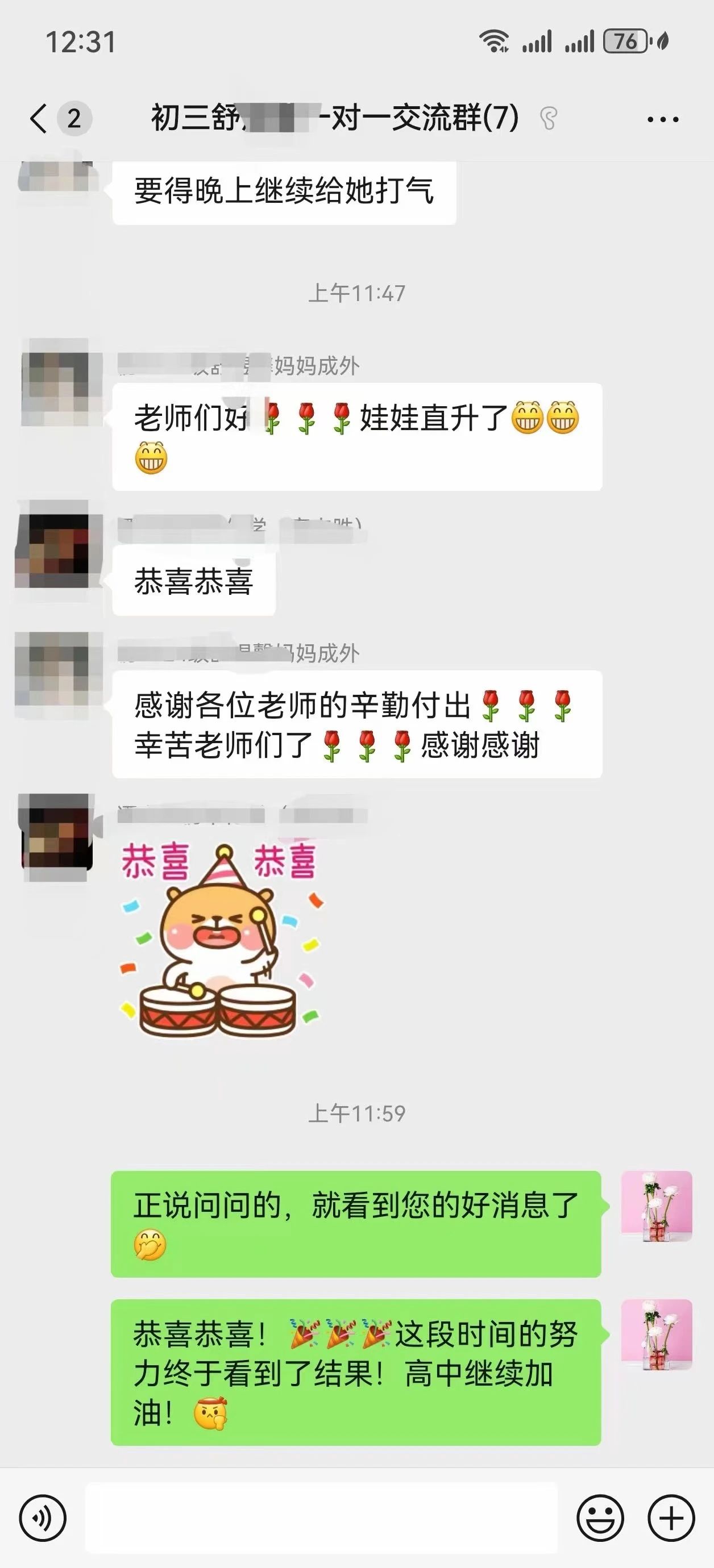Image resolution: width=714 pixels, height=1568 pixels.
Task: Open the group chat overflow menu
Action: coord(662,119)
